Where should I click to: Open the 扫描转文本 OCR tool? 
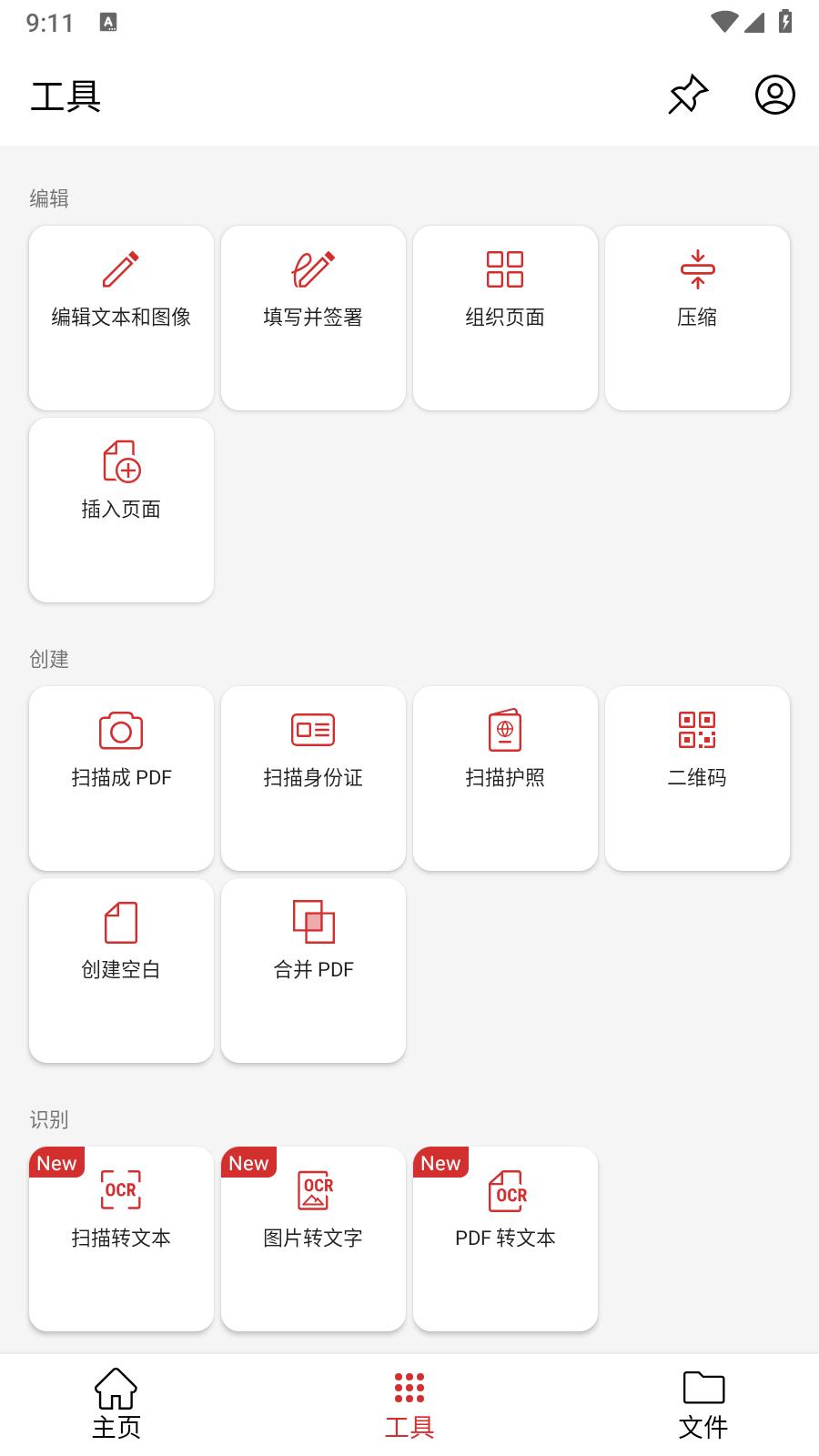click(x=121, y=1238)
